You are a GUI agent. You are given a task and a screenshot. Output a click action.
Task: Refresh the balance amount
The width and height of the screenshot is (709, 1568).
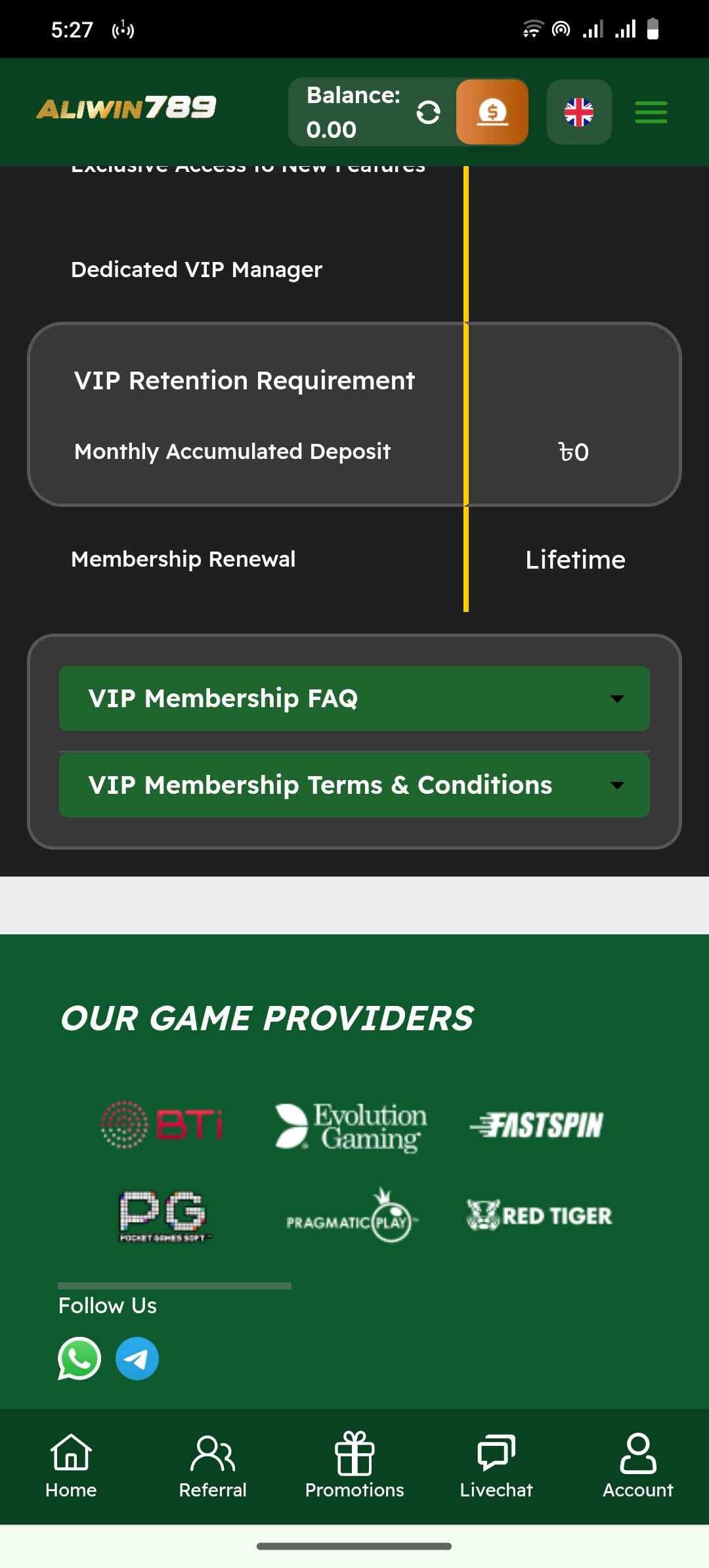[x=428, y=112]
